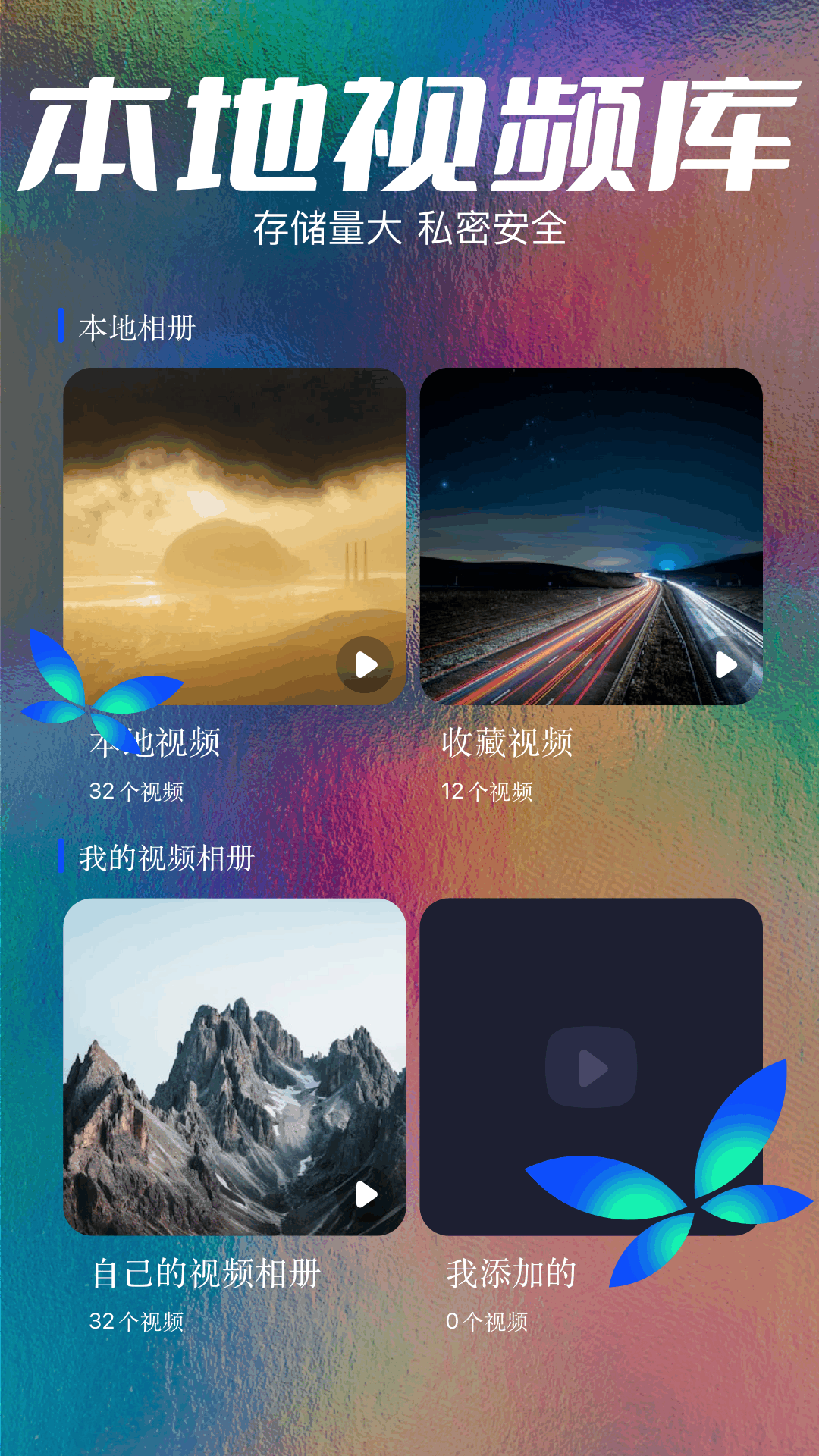Image resolution: width=819 pixels, height=1456 pixels.
Task: Click the 32 个视频 count under 本地视频
Action: point(139,792)
